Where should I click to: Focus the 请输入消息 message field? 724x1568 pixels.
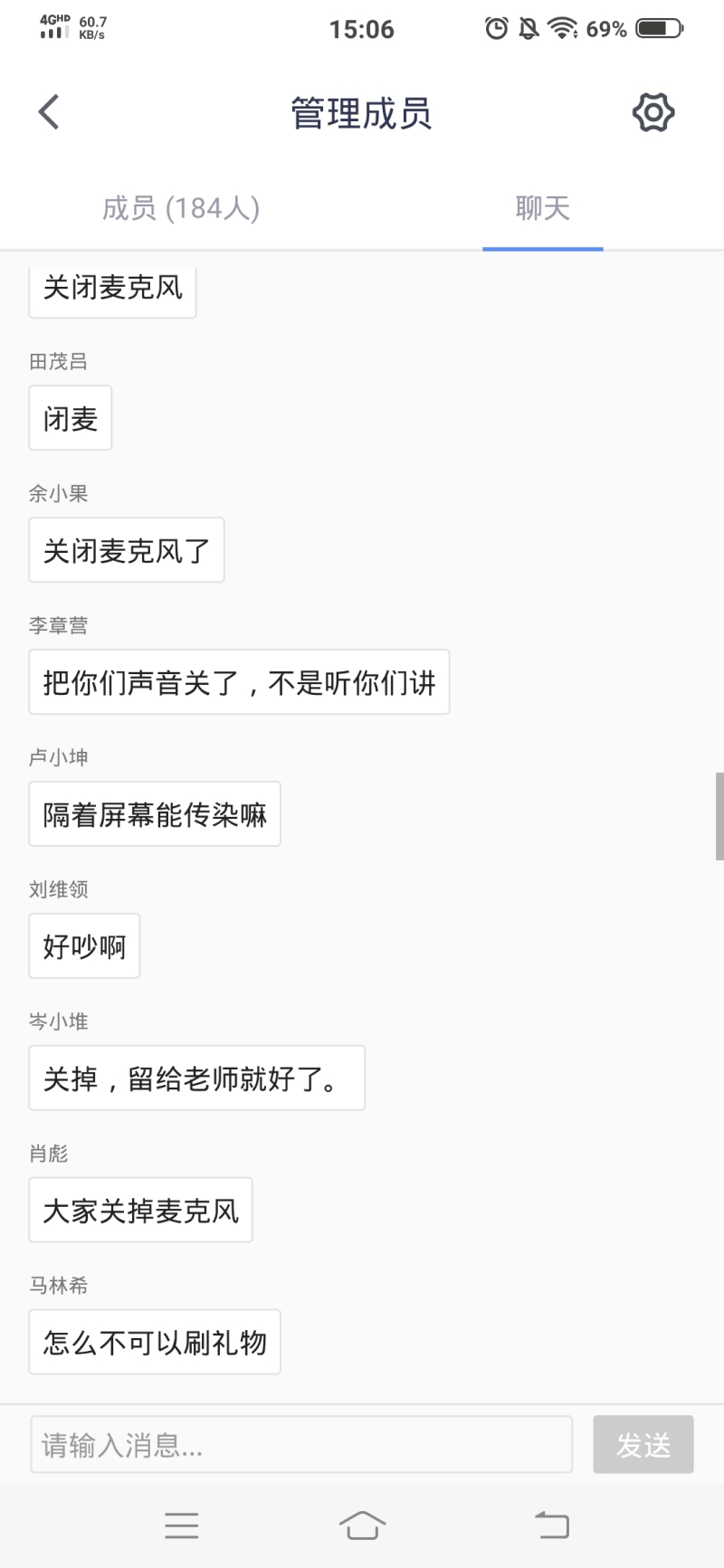point(300,1444)
